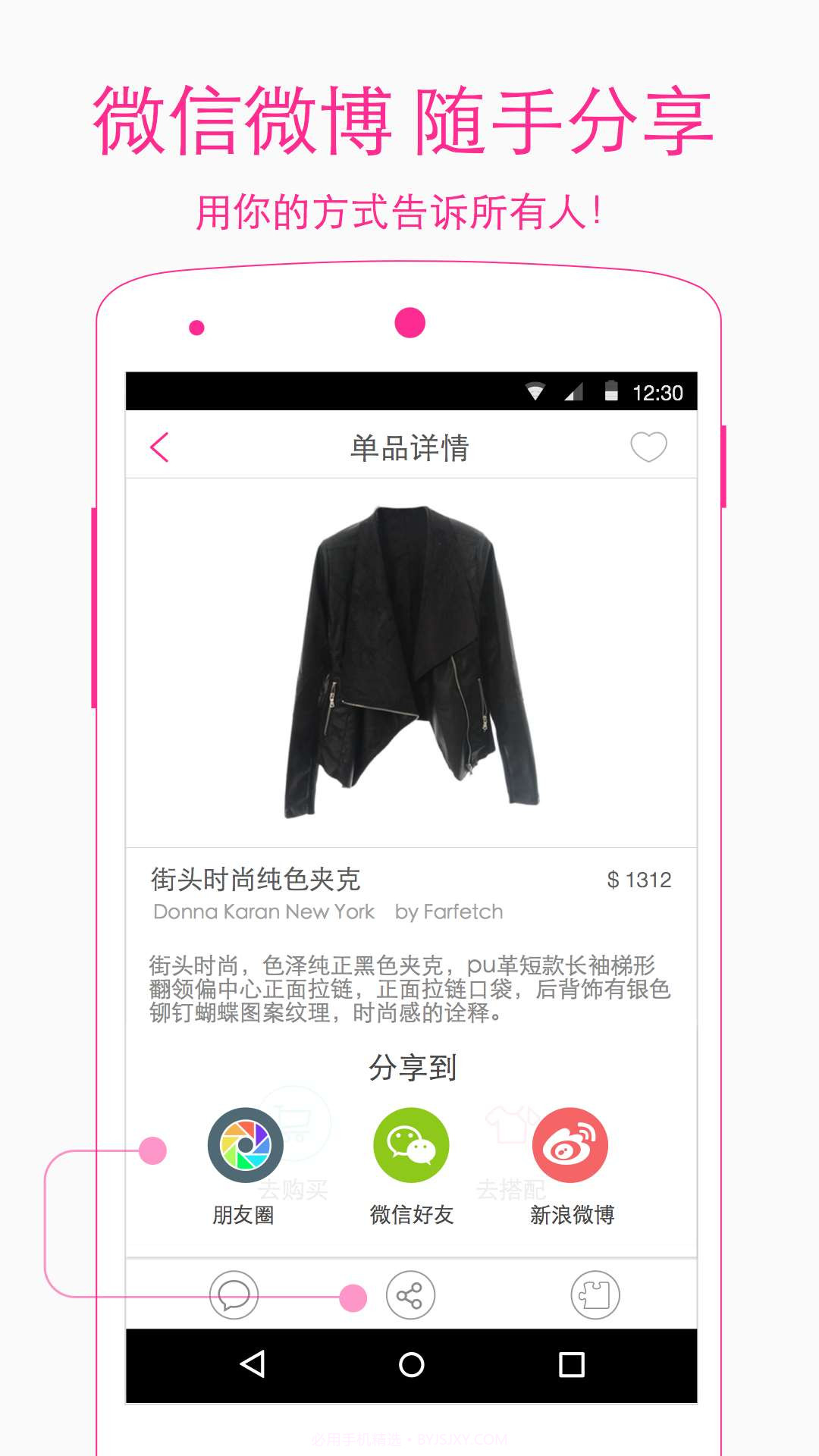This screenshot has width=819, height=1456.
Task: Tap the battery indicator in status bar
Action: tap(611, 389)
